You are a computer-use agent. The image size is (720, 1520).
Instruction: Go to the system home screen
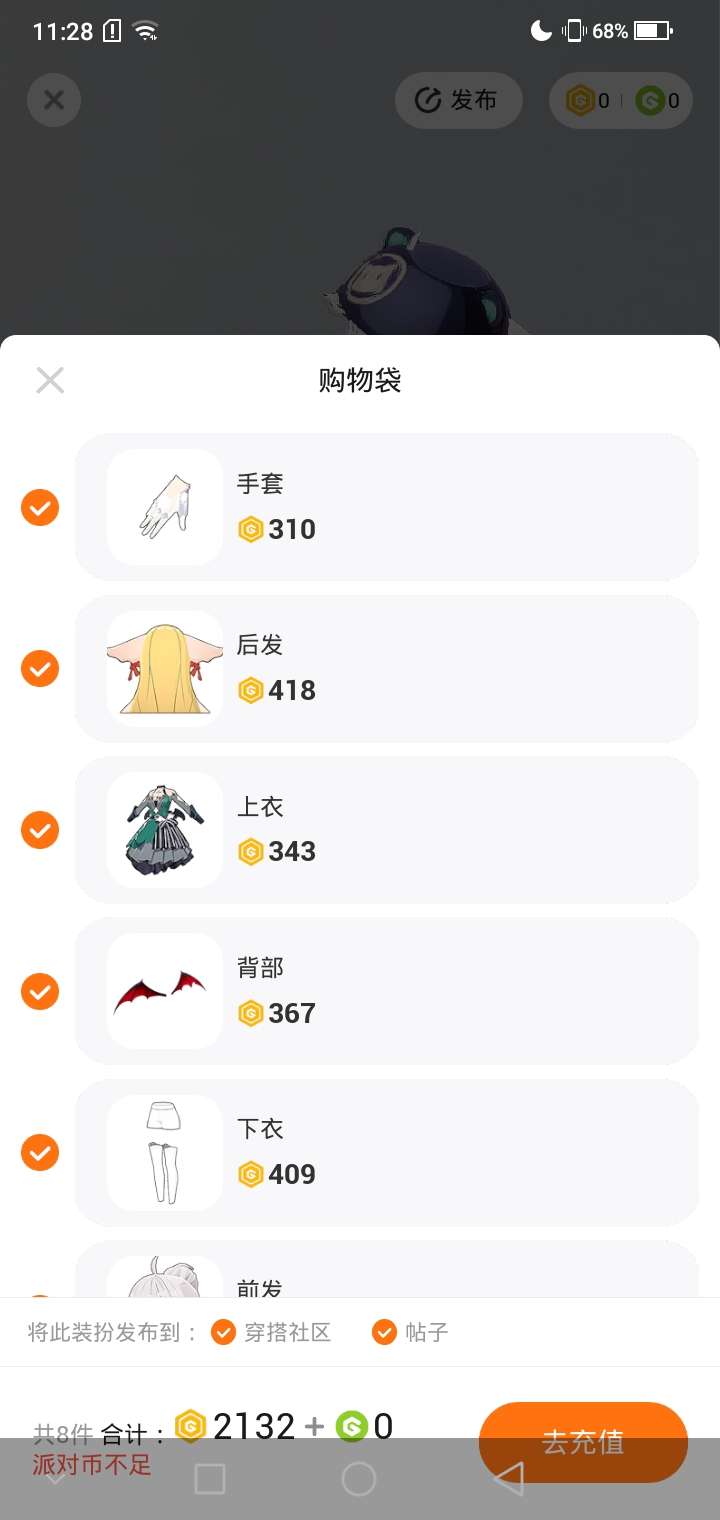point(359,1479)
